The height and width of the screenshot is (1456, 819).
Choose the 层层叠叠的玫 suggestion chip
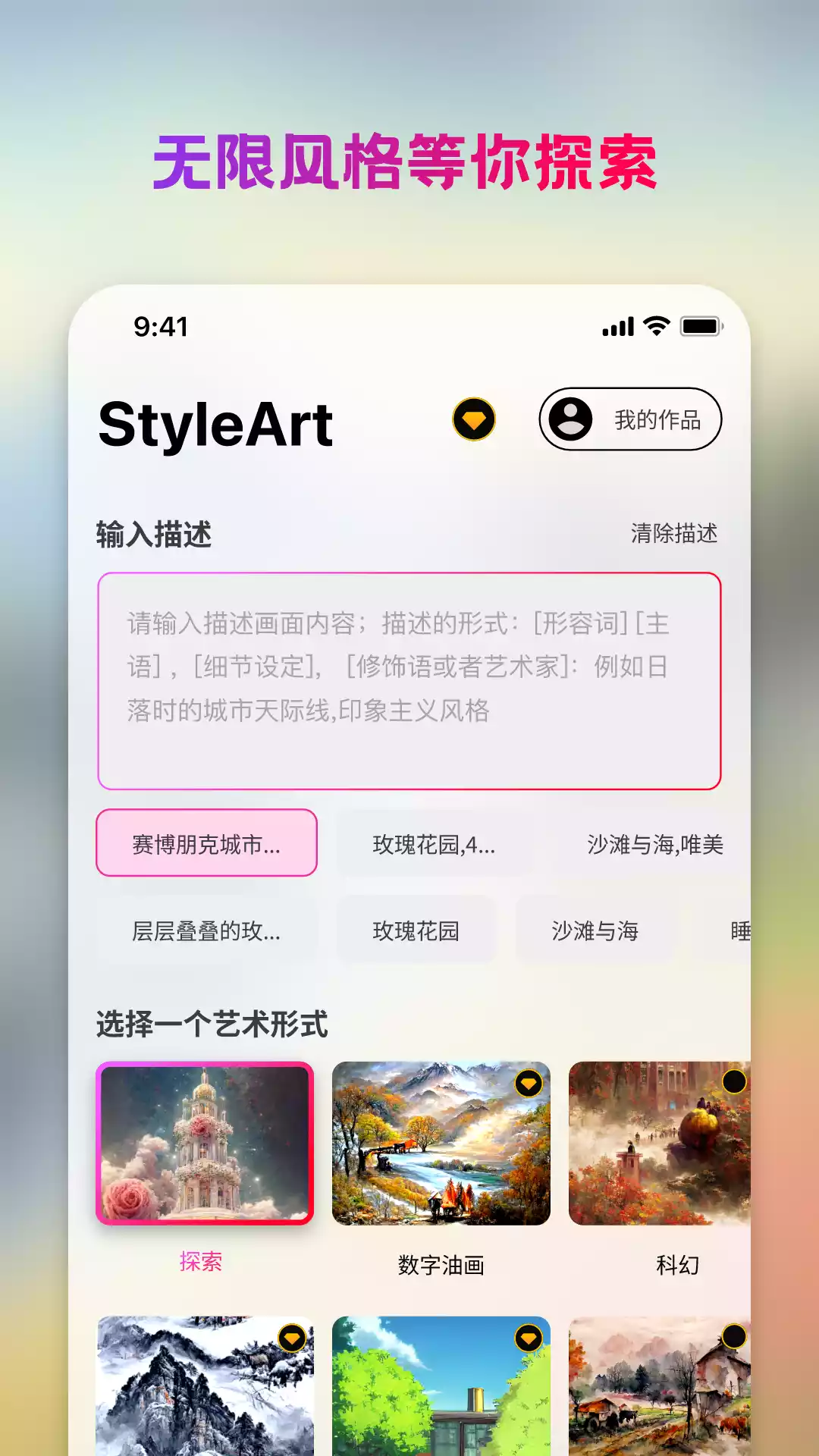[206, 931]
